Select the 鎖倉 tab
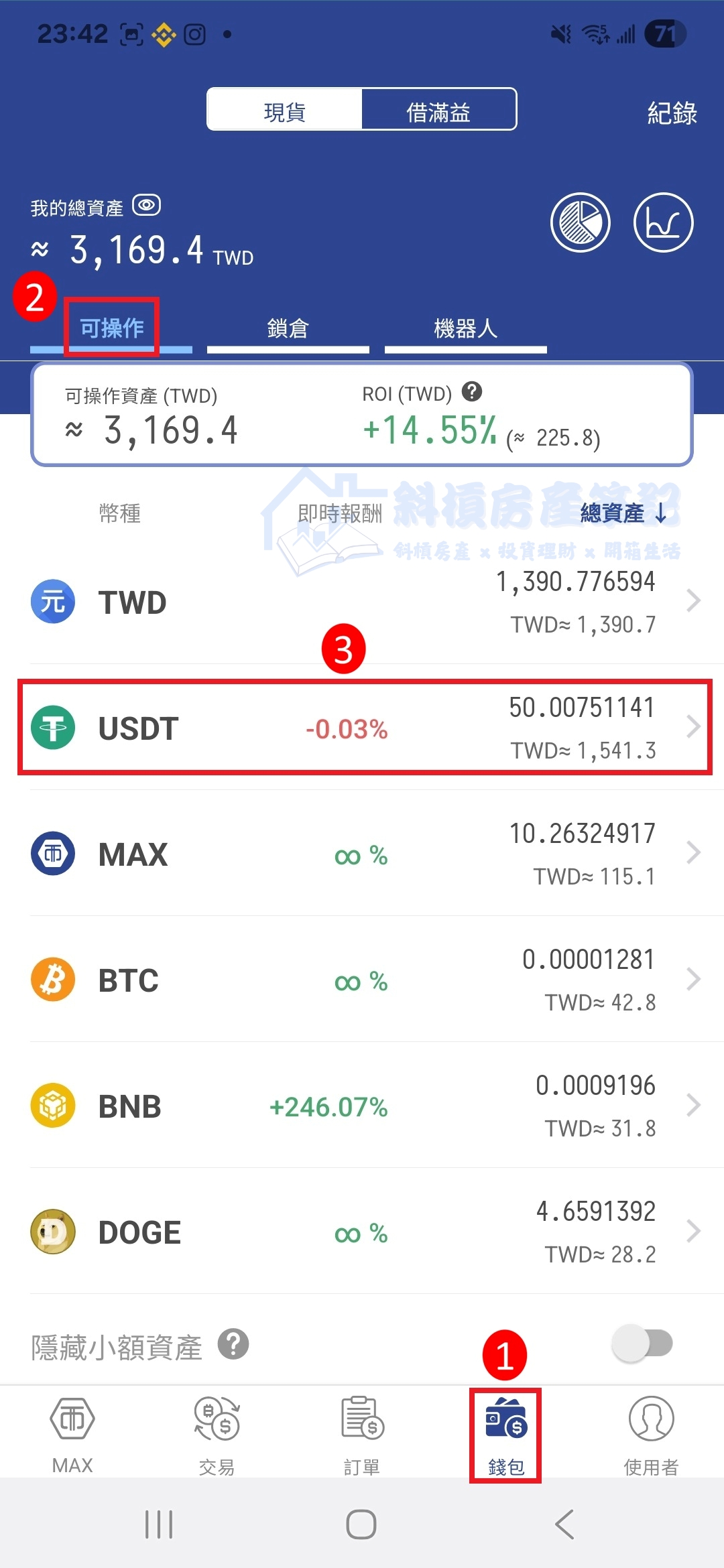724x1568 pixels. coord(288,328)
